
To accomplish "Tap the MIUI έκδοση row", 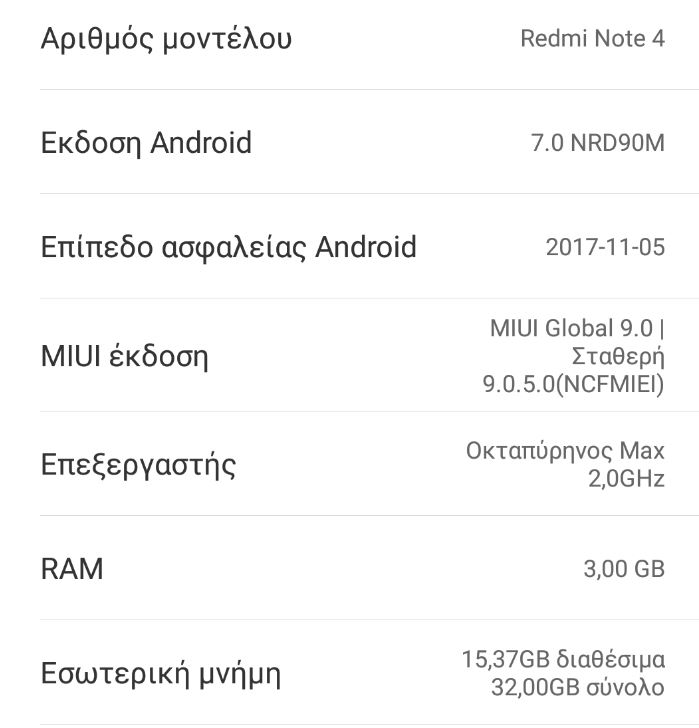I will coord(350,356).
